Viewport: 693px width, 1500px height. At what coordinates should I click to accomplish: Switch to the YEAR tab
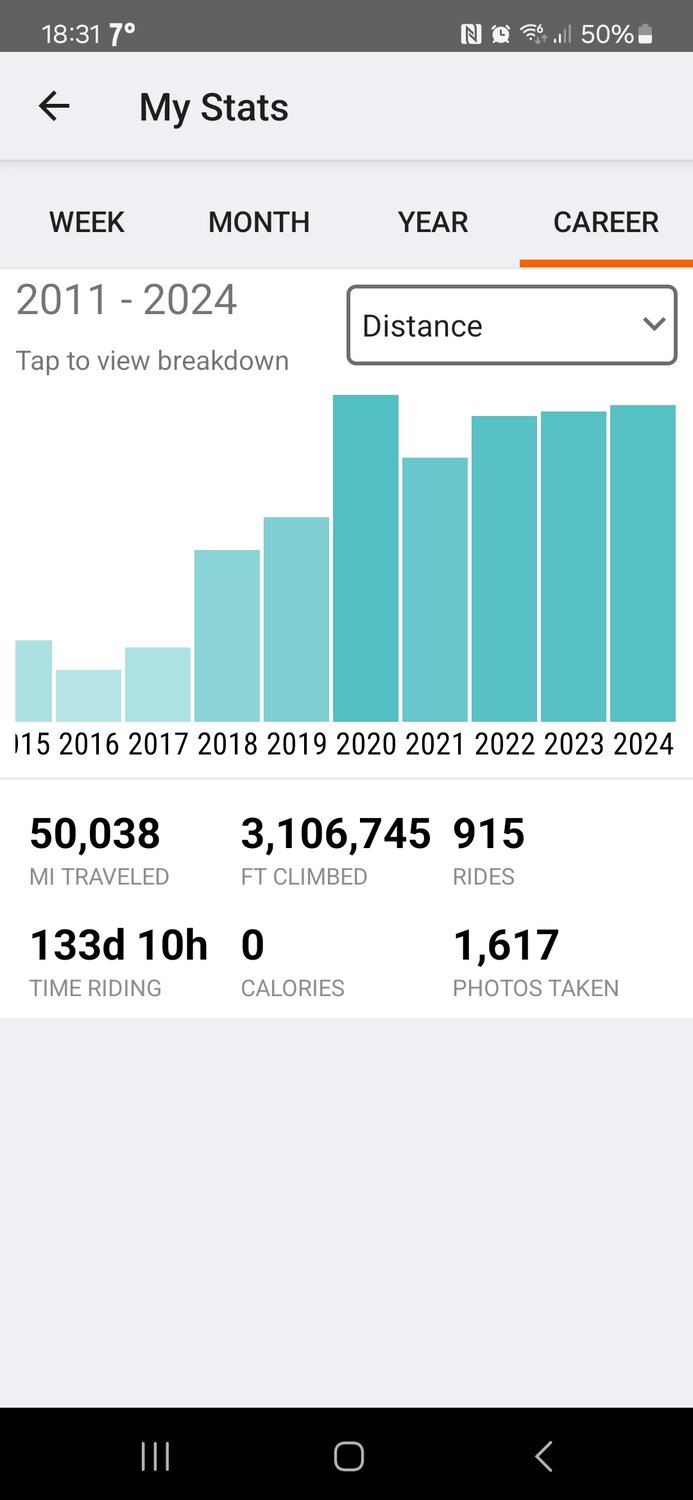[x=433, y=222]
